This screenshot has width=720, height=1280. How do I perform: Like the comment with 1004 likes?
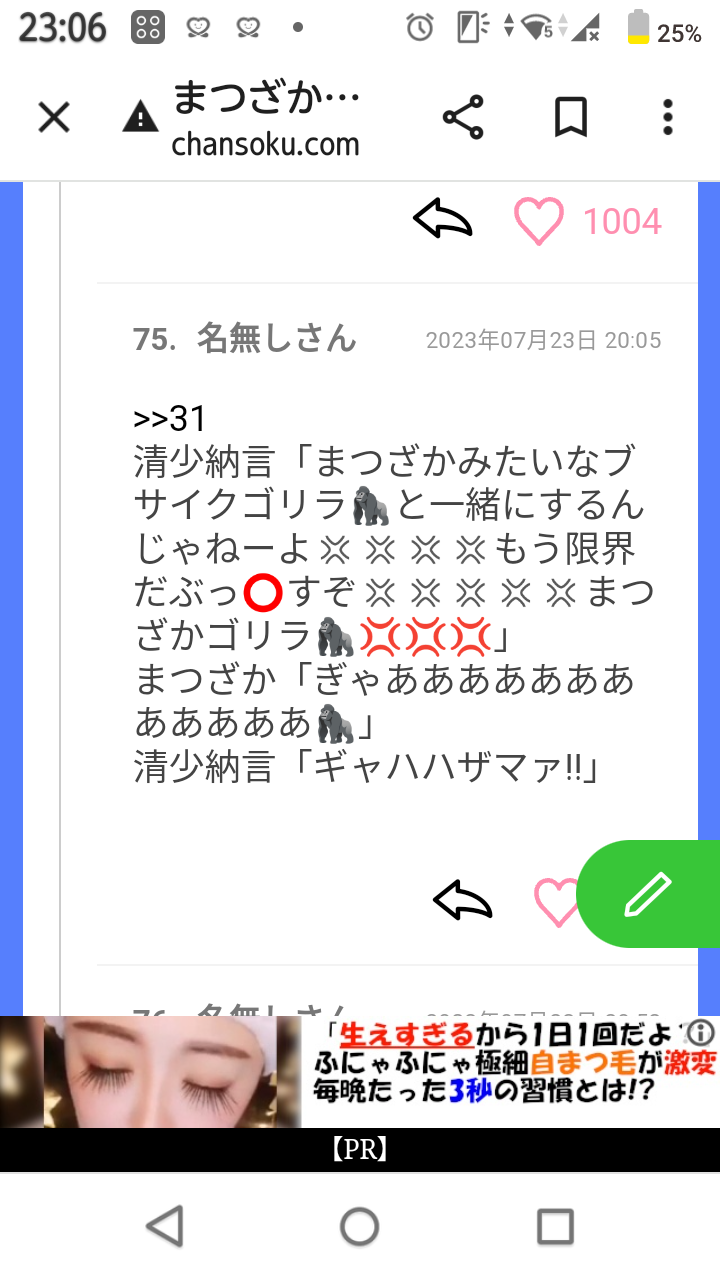tap(539, 221)
